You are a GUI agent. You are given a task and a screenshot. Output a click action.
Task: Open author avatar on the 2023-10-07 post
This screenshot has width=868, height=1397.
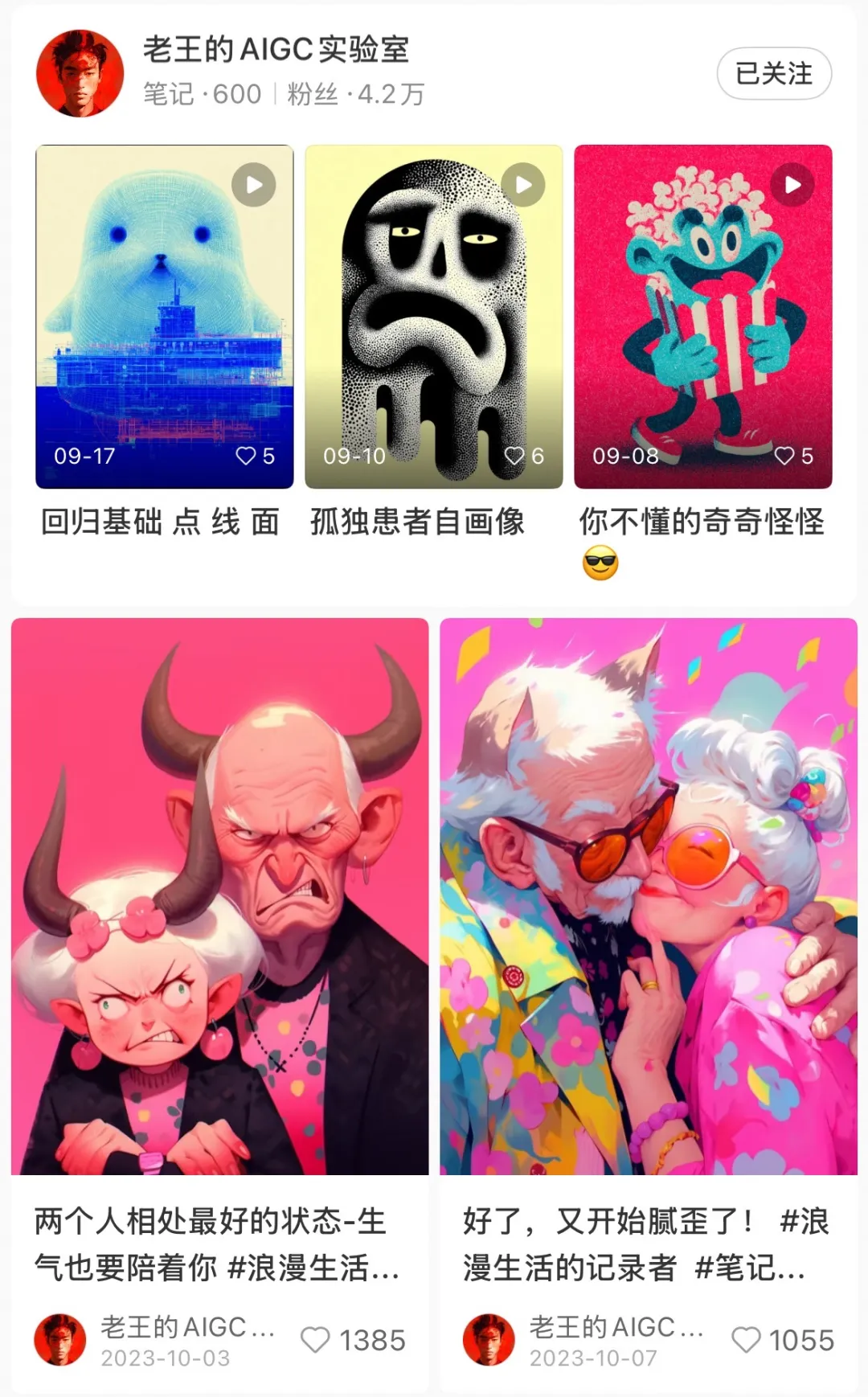[x=489, y=1340]
